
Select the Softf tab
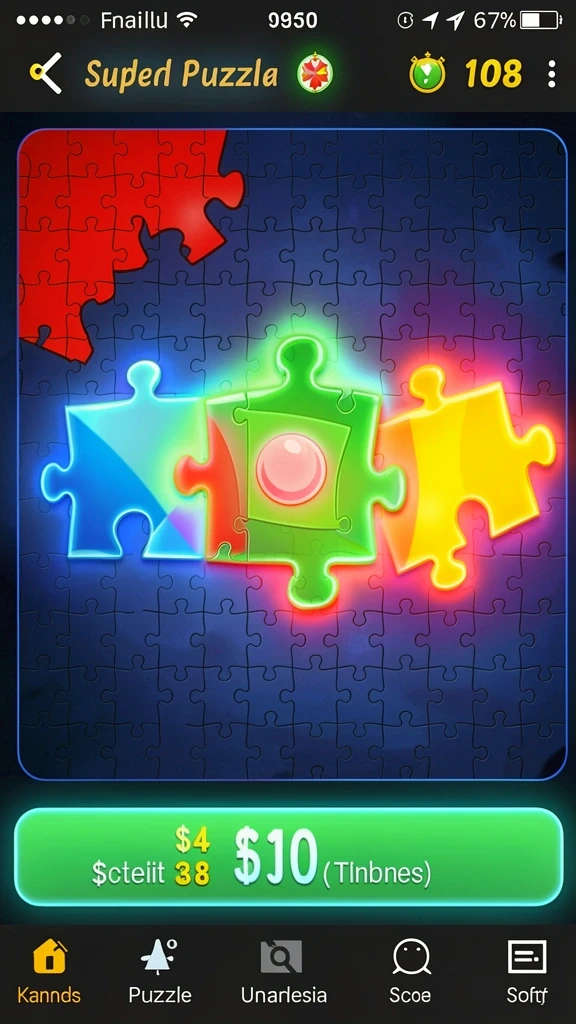[527, 971]
